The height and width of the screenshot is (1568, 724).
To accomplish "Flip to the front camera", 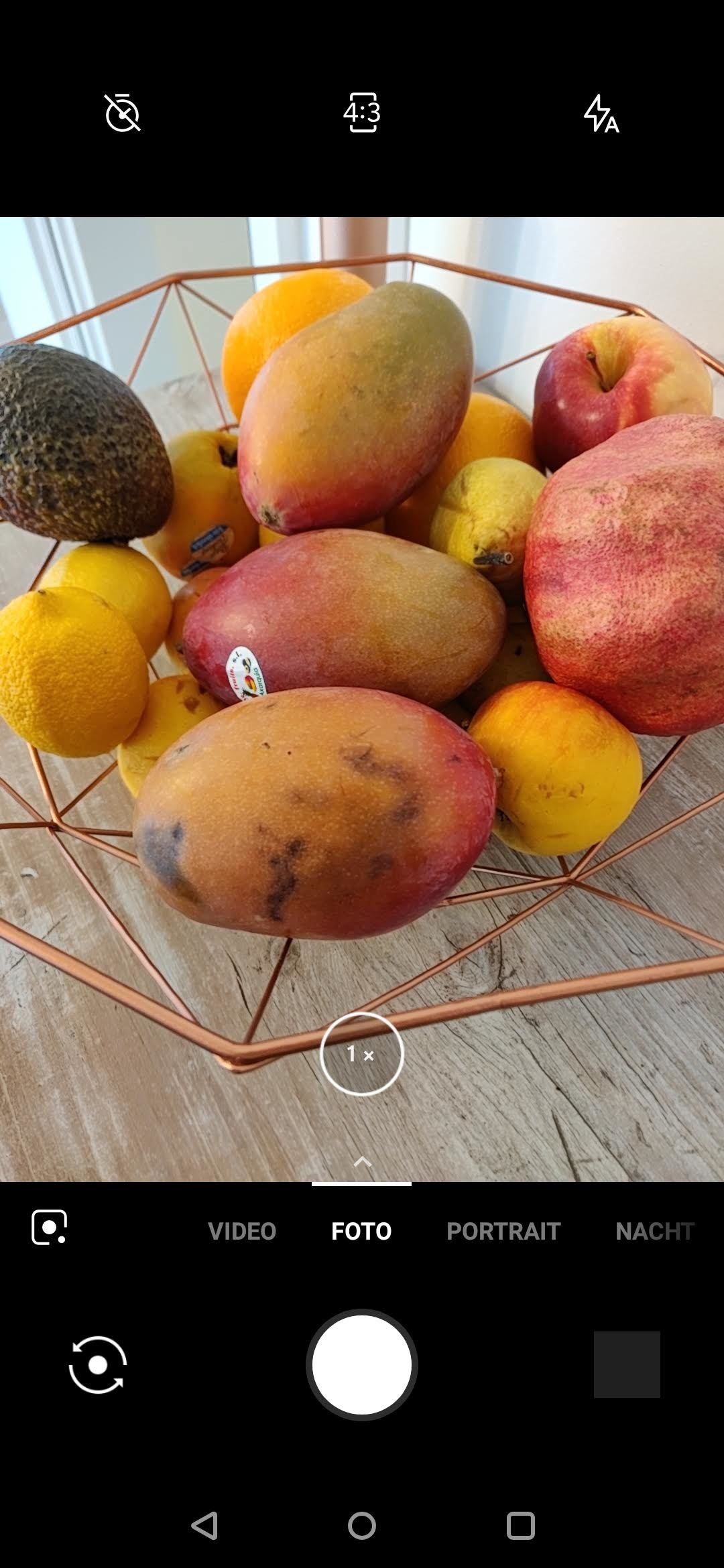I will tap(98, 1365).
